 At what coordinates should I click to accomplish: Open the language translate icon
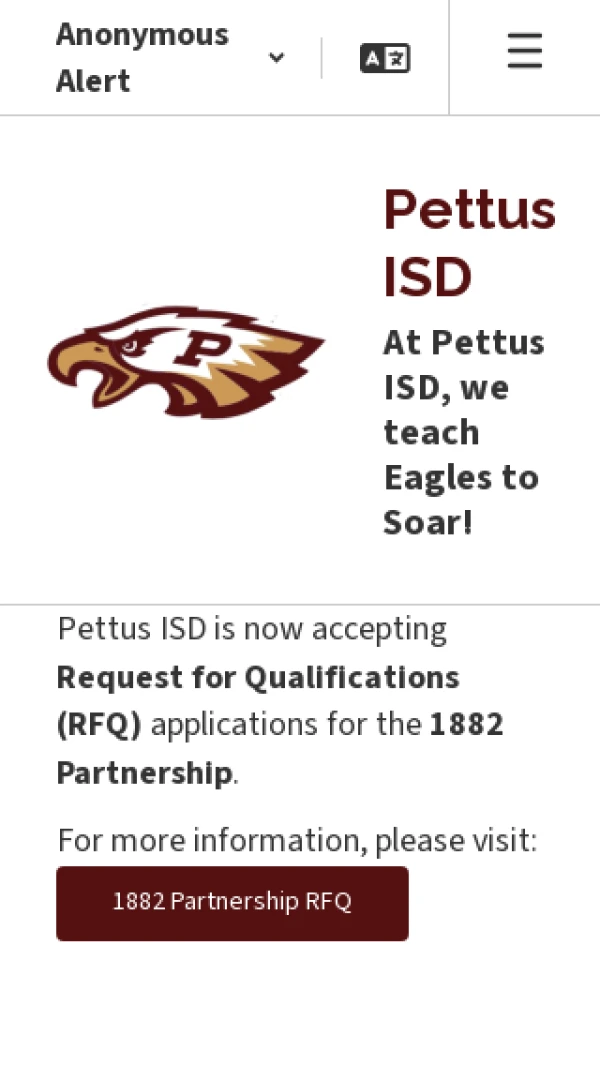coord(385,58)
